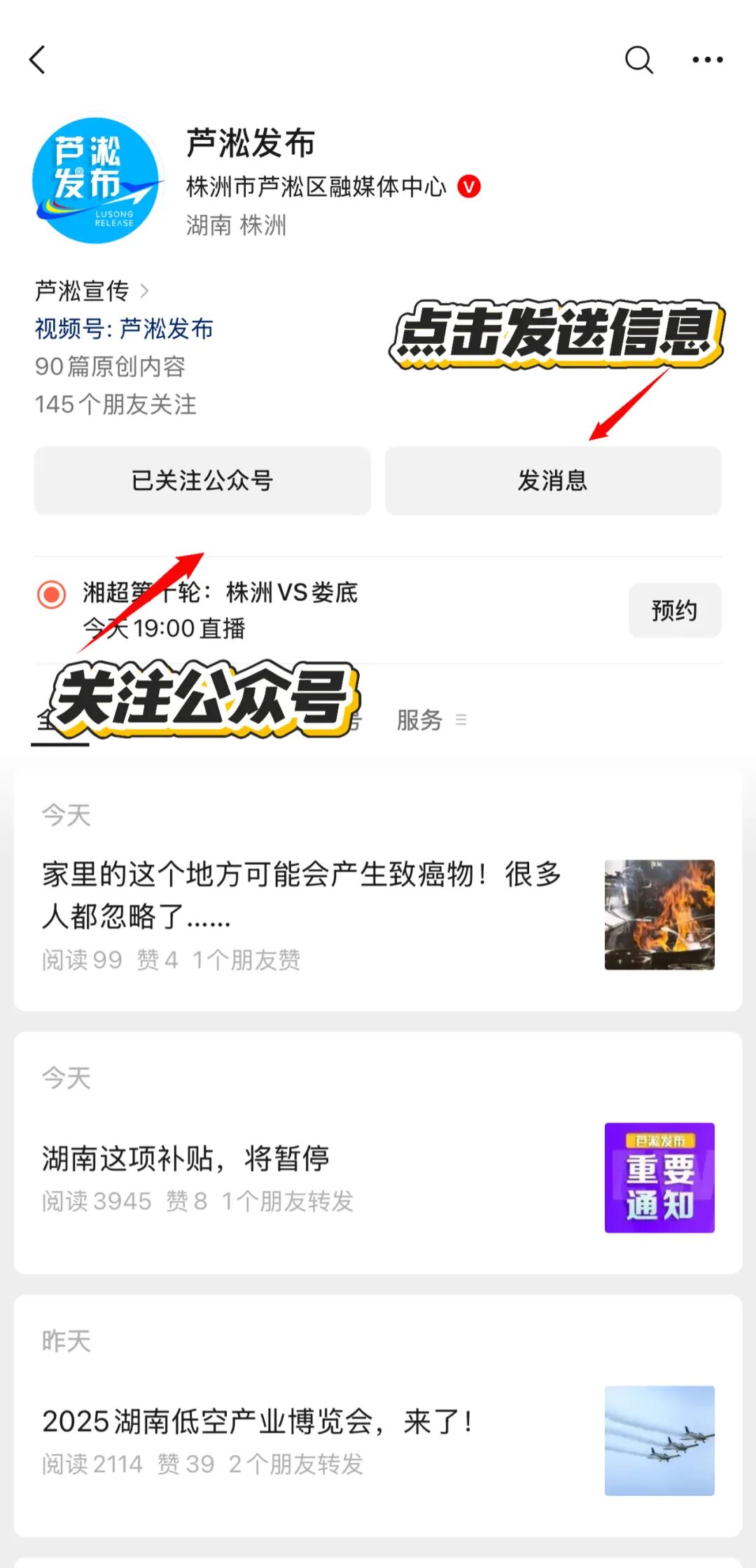Tap 预约 to reserve the live stream
Screen dimensions: 756x1568
point(674,610)
